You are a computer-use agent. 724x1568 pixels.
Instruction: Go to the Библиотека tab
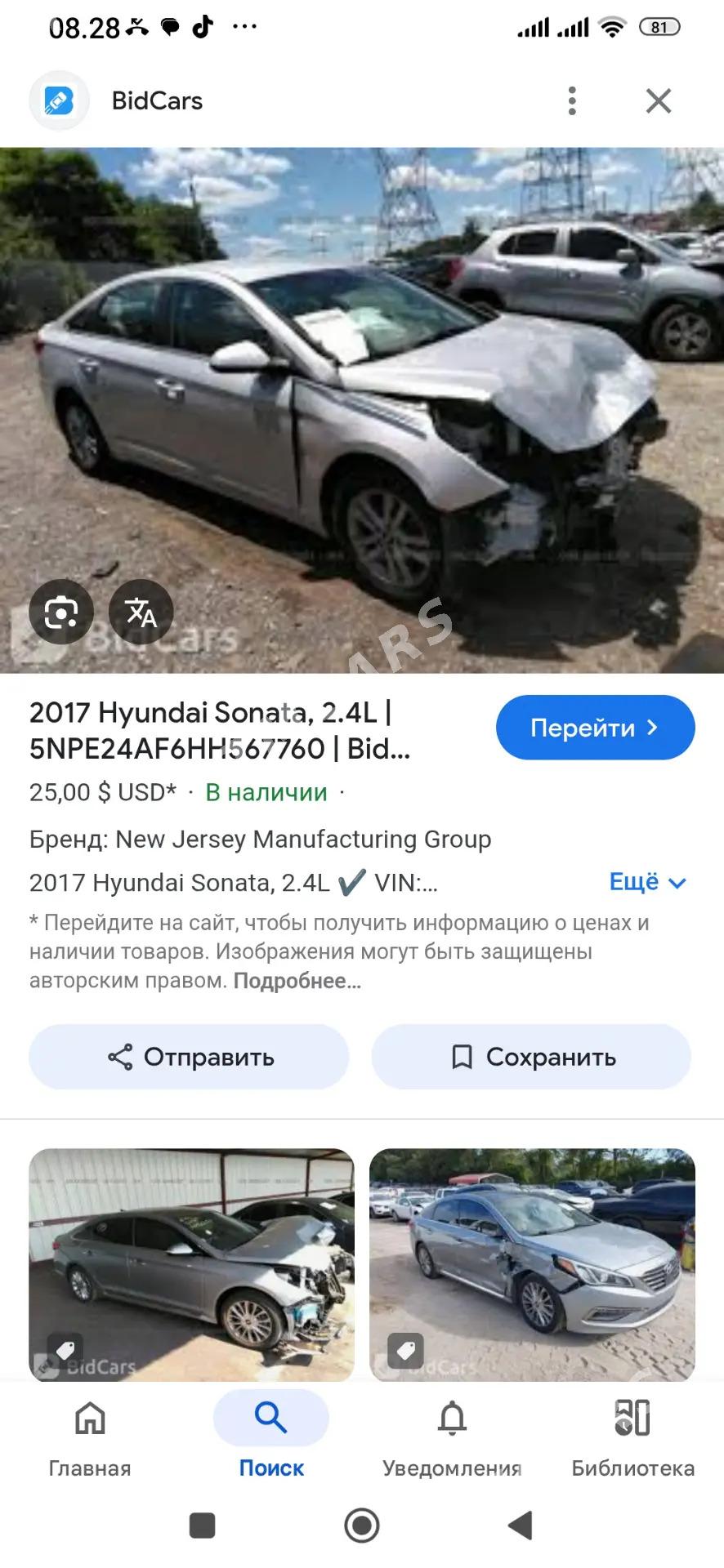click(632, 1439)
